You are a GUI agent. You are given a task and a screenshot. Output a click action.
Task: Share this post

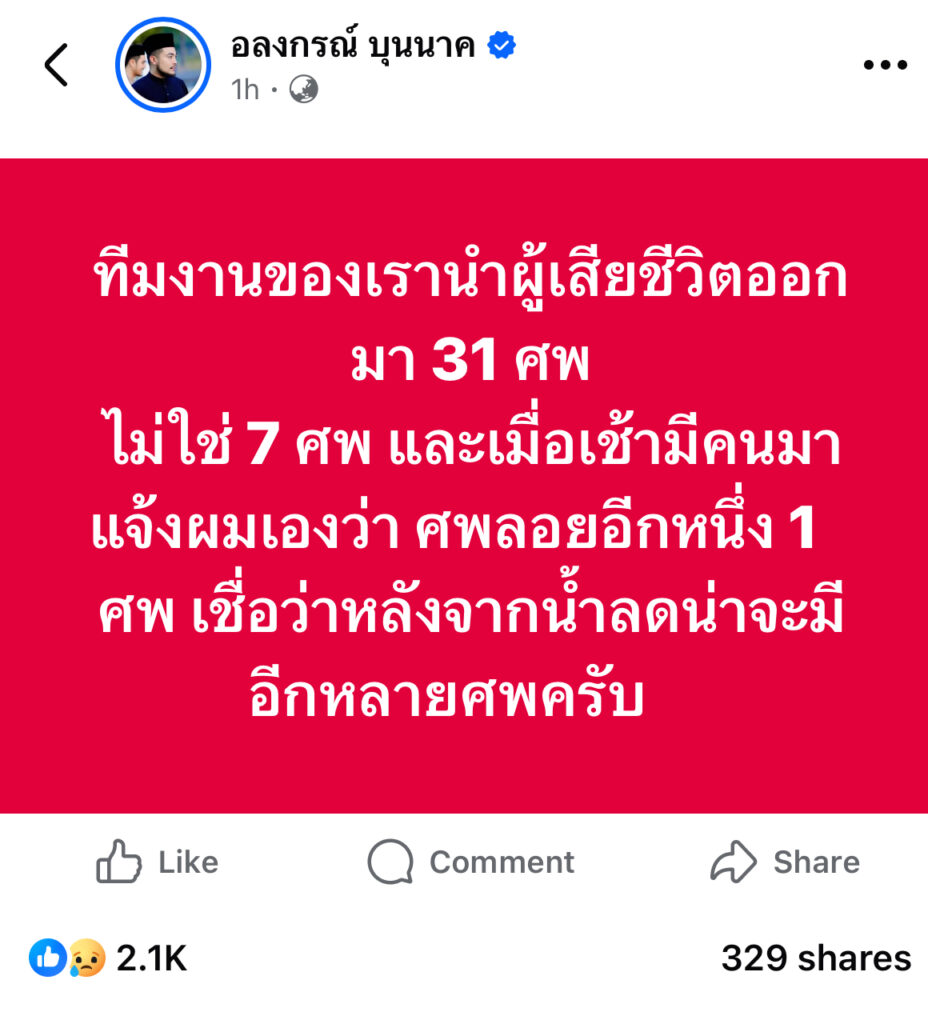point(785,862)
